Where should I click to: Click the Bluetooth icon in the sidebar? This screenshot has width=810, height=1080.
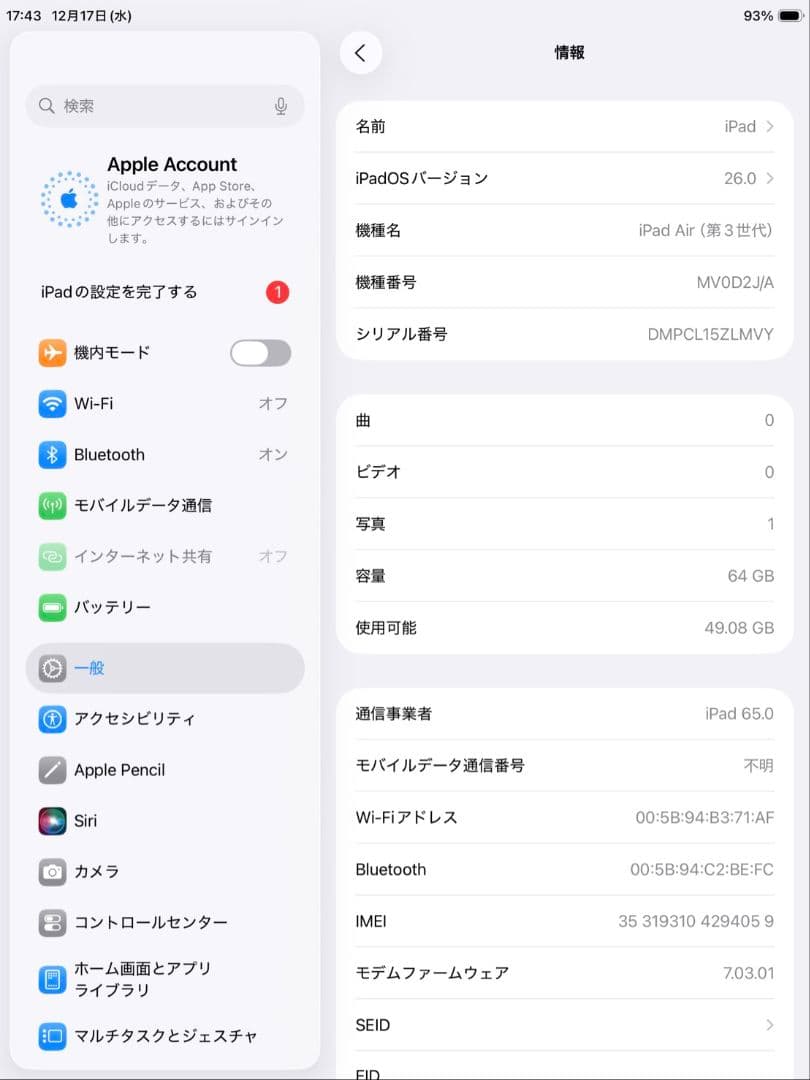click(51, 454)
